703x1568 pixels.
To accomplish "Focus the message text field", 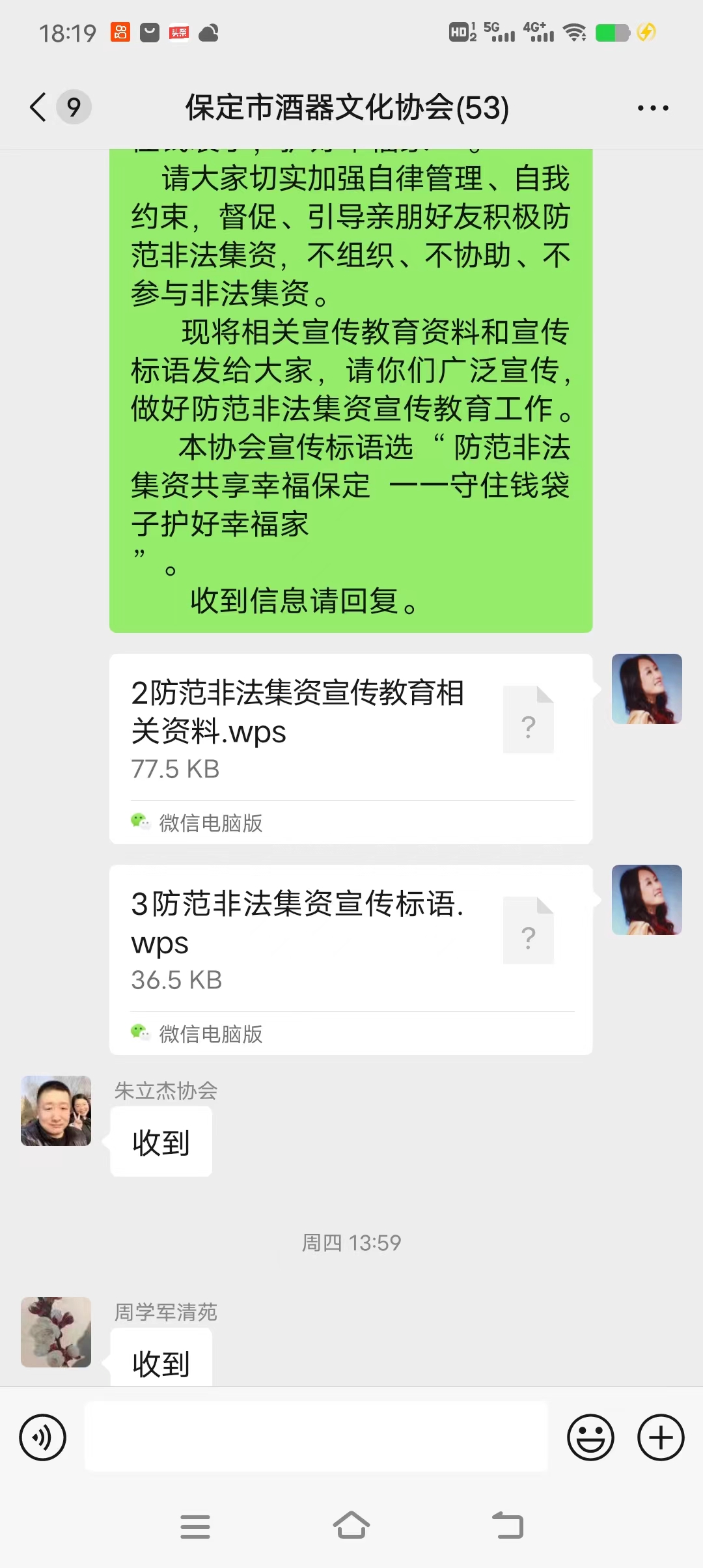I will 316,1436.
